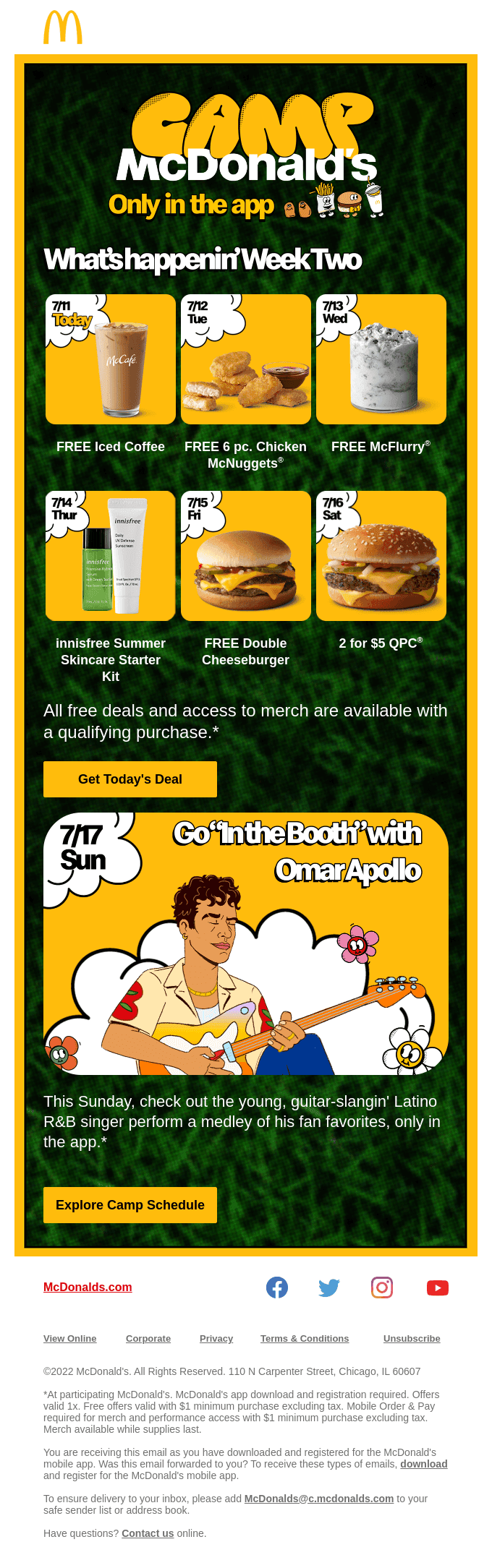Viewport: 492px width, 1568px height.
Task: Open the Omar Apollo In the Booth banner
Action: click(246, 943)
